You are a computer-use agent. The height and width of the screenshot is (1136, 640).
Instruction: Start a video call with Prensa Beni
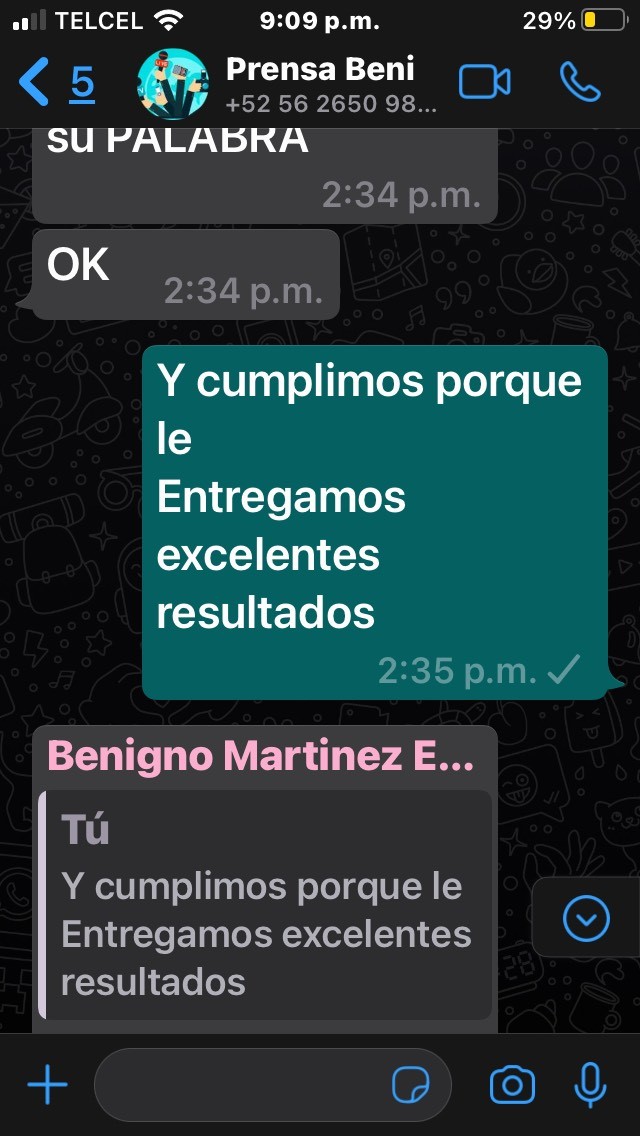pyautogui.click(x=485, y=82)
